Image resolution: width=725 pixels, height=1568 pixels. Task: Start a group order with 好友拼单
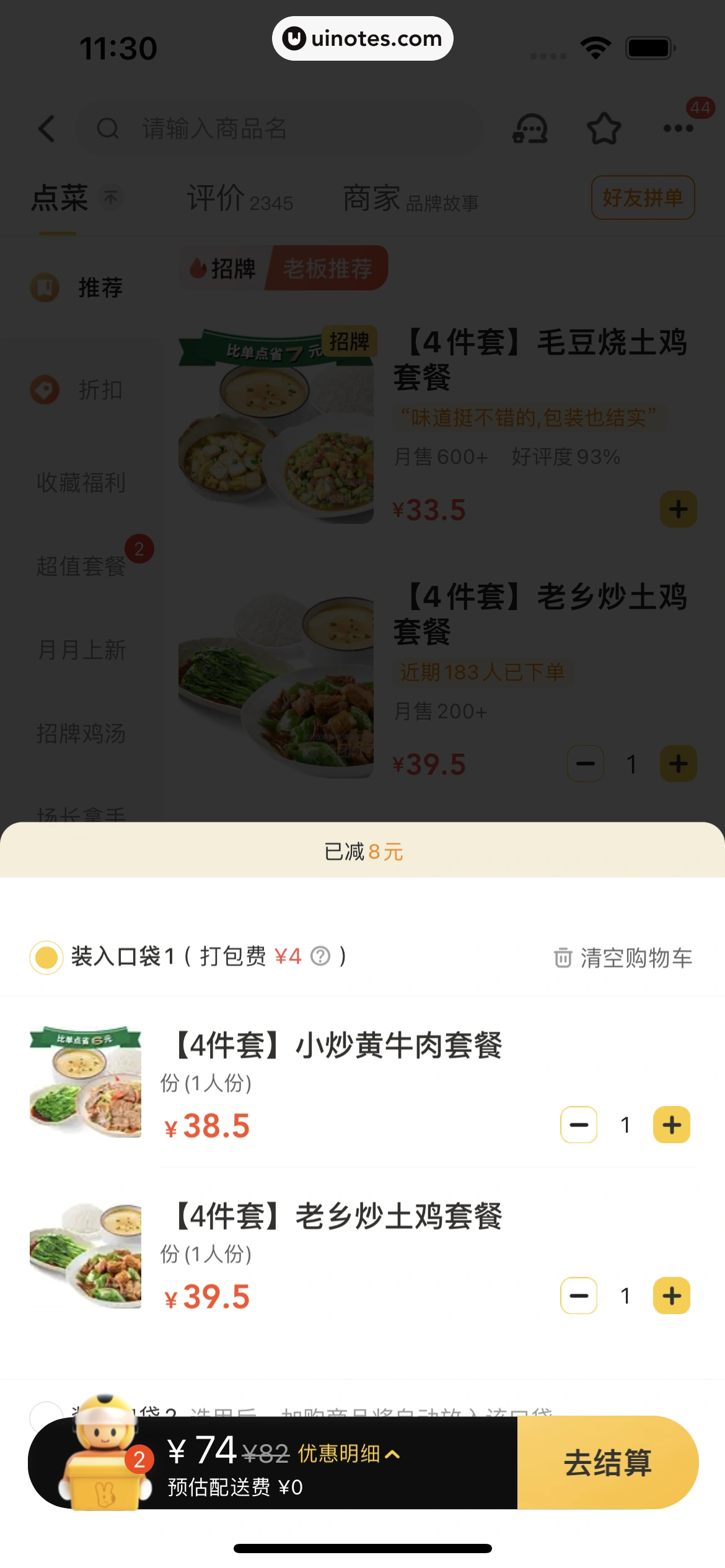click(x=643, y=198)
